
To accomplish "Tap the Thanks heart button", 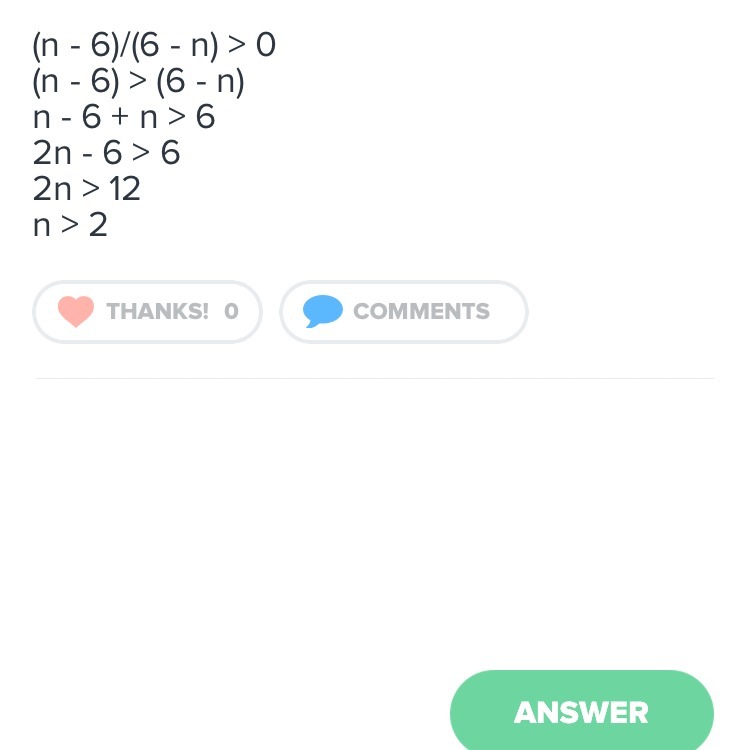I will click(x=147, y=312).
